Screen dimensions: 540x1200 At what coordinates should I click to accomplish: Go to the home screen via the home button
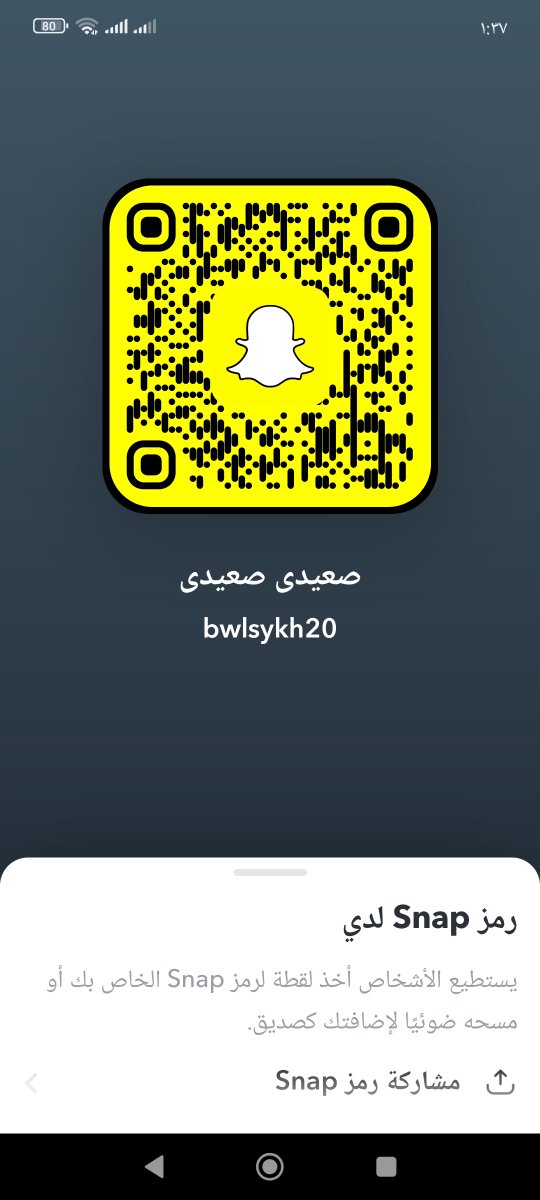coord(270,1166)
